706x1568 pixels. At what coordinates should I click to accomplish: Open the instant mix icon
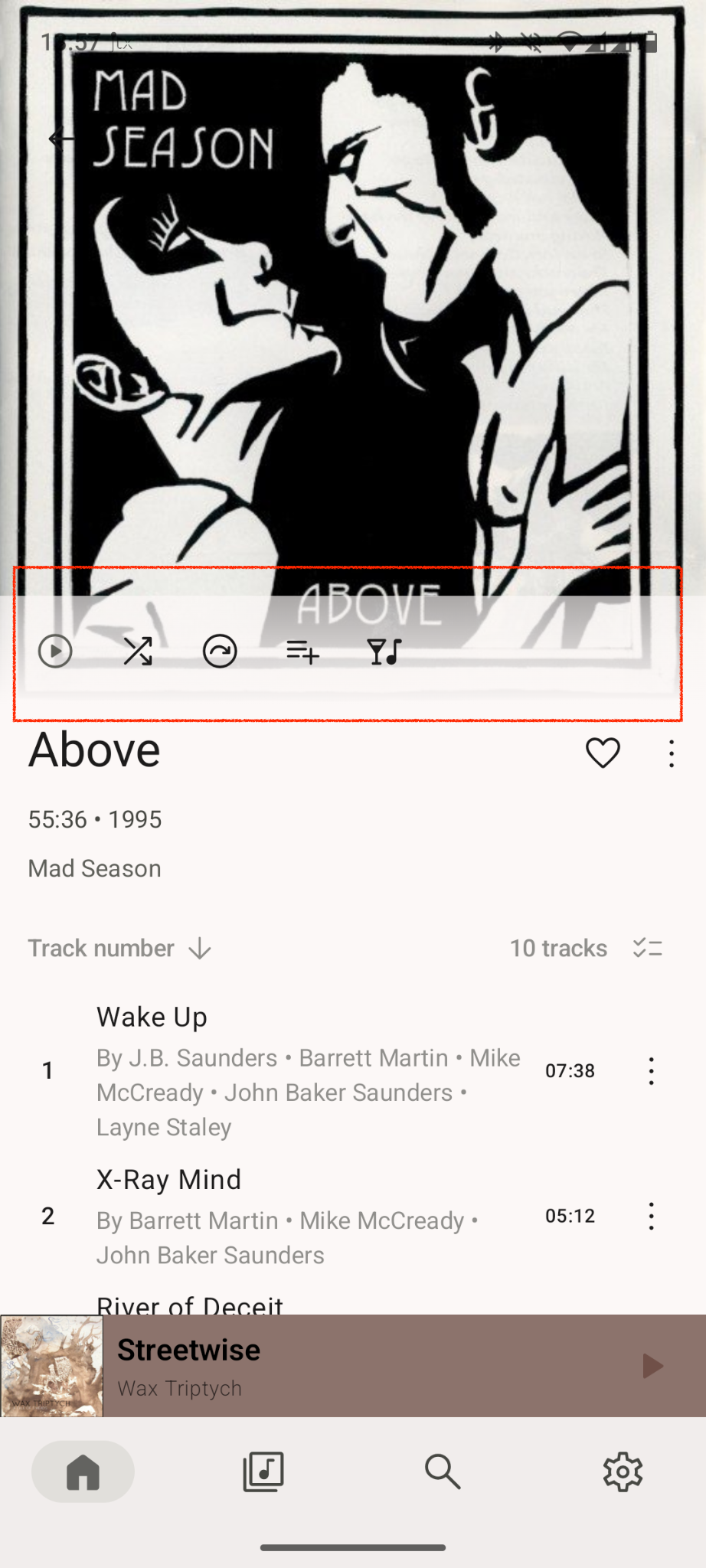384,652
